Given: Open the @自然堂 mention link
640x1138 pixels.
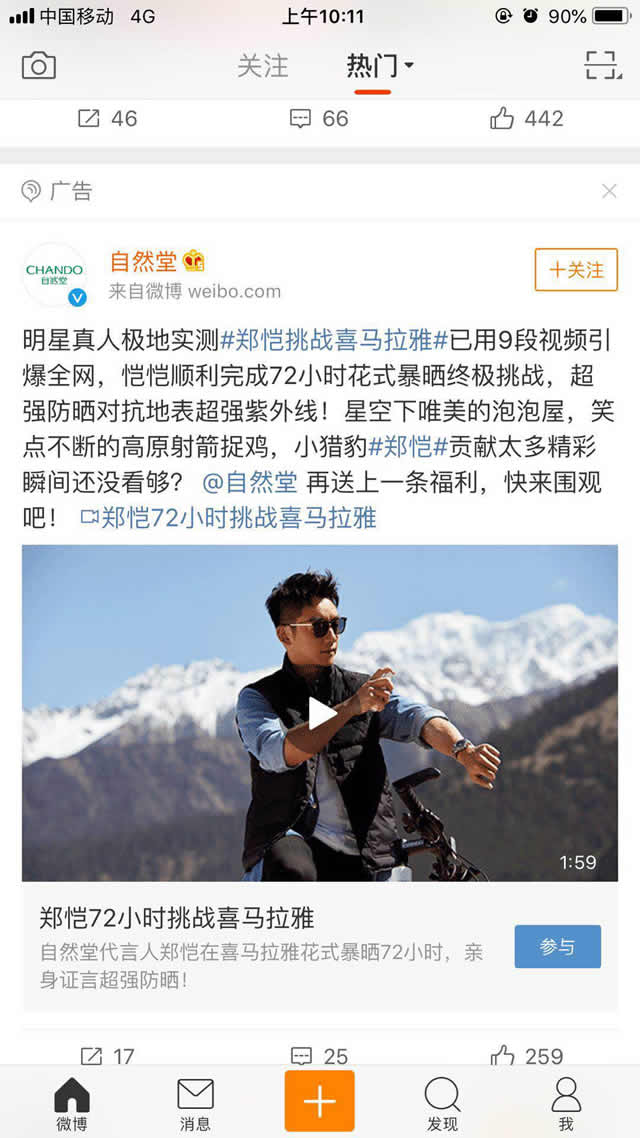Looking at the screenshot, I should pos(250,482).
